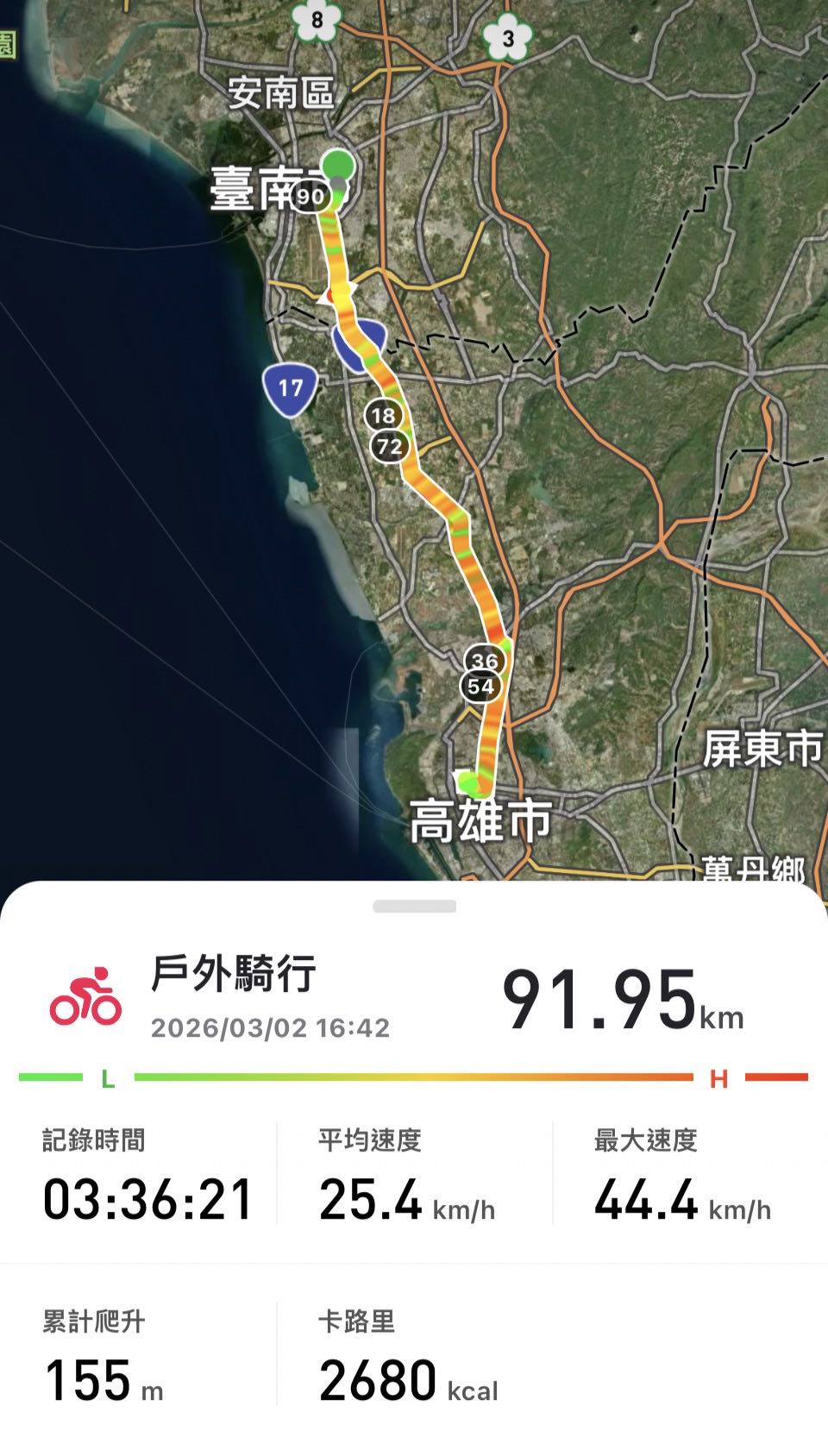The width and height of the screenshot is (828, 1456).
Task: Tap the workout details sheet handle
Action: (414, 907)
